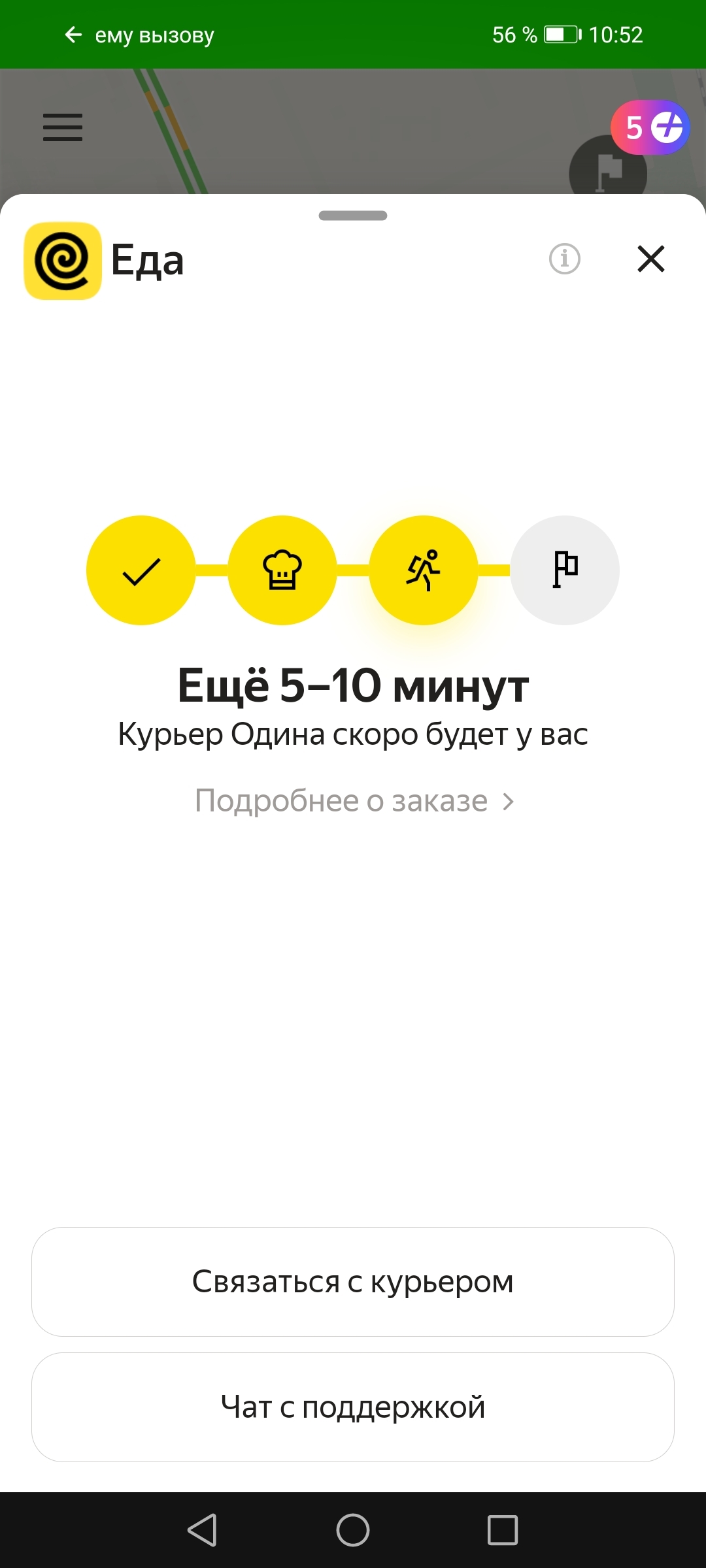Go back using system back button

point(202,1530)
